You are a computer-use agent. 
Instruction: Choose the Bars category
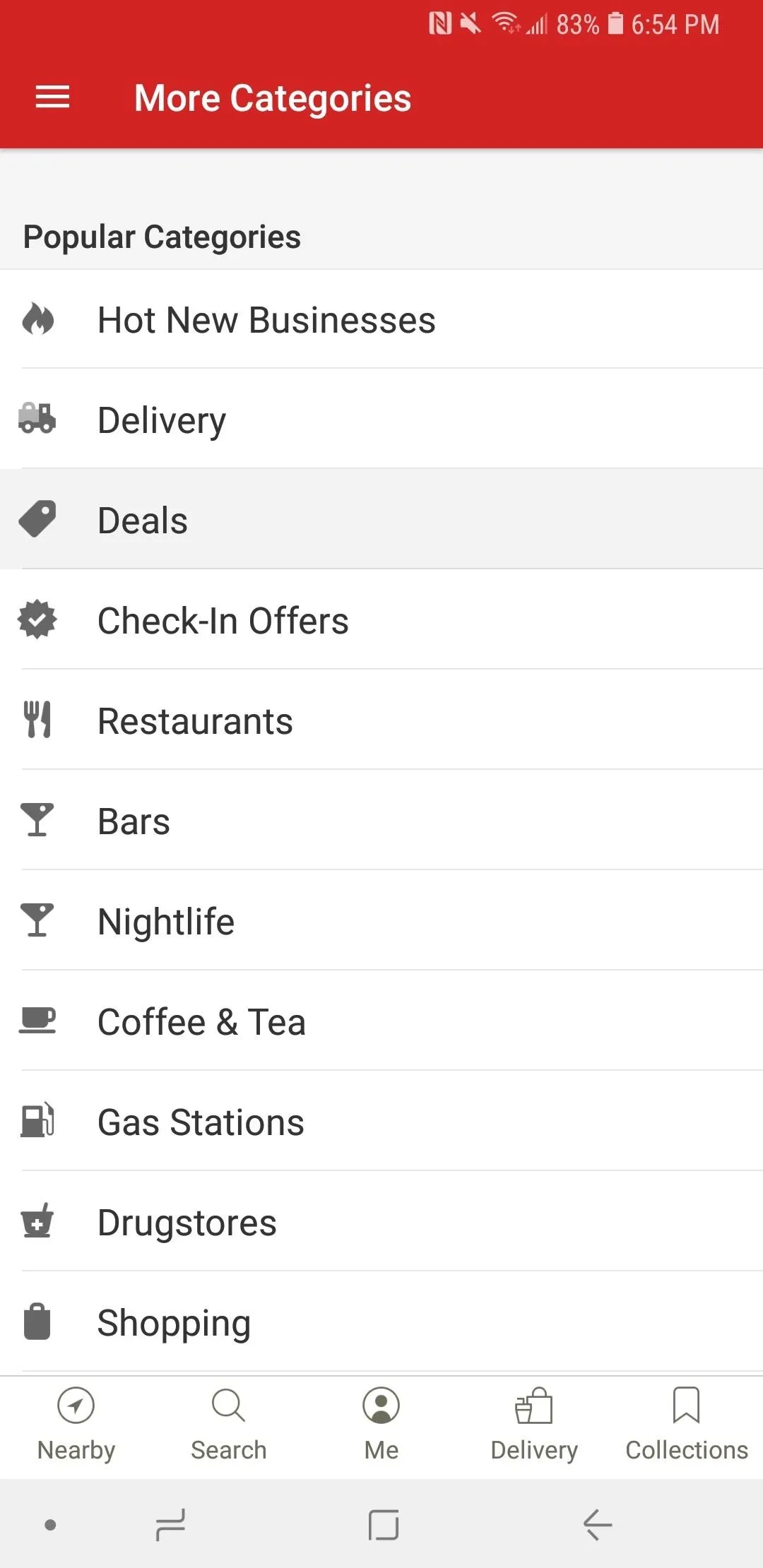tap(381, 820)
